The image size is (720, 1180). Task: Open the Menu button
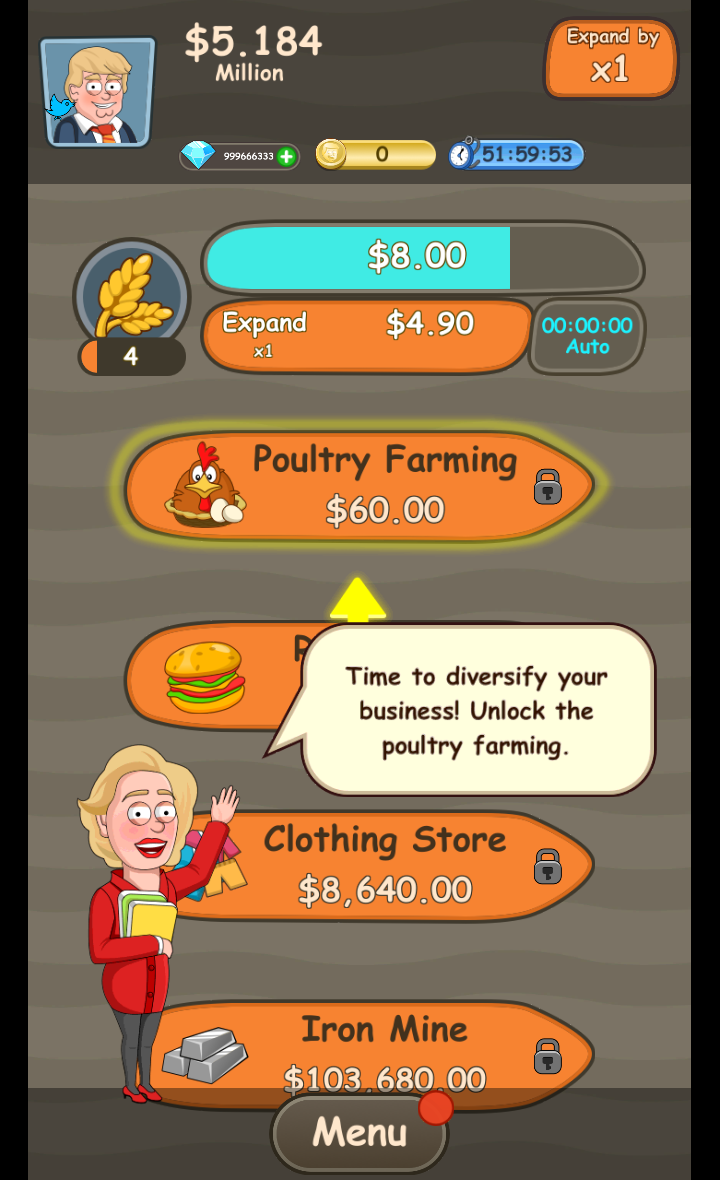point(359,1132)
